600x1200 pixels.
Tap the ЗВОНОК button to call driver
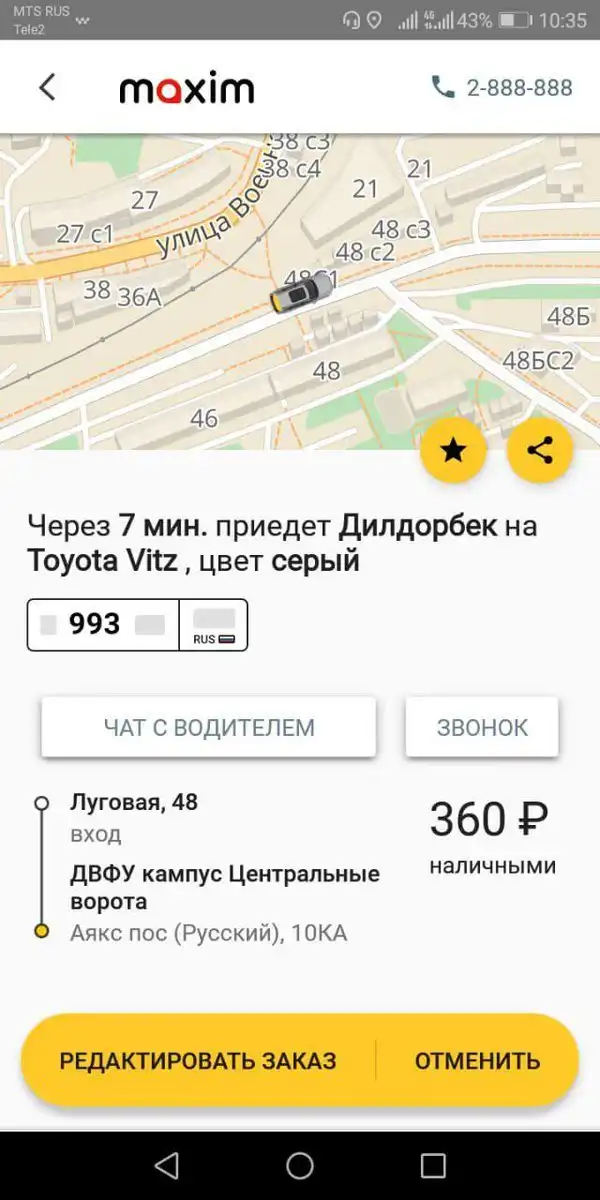click(x=482, y=727)
